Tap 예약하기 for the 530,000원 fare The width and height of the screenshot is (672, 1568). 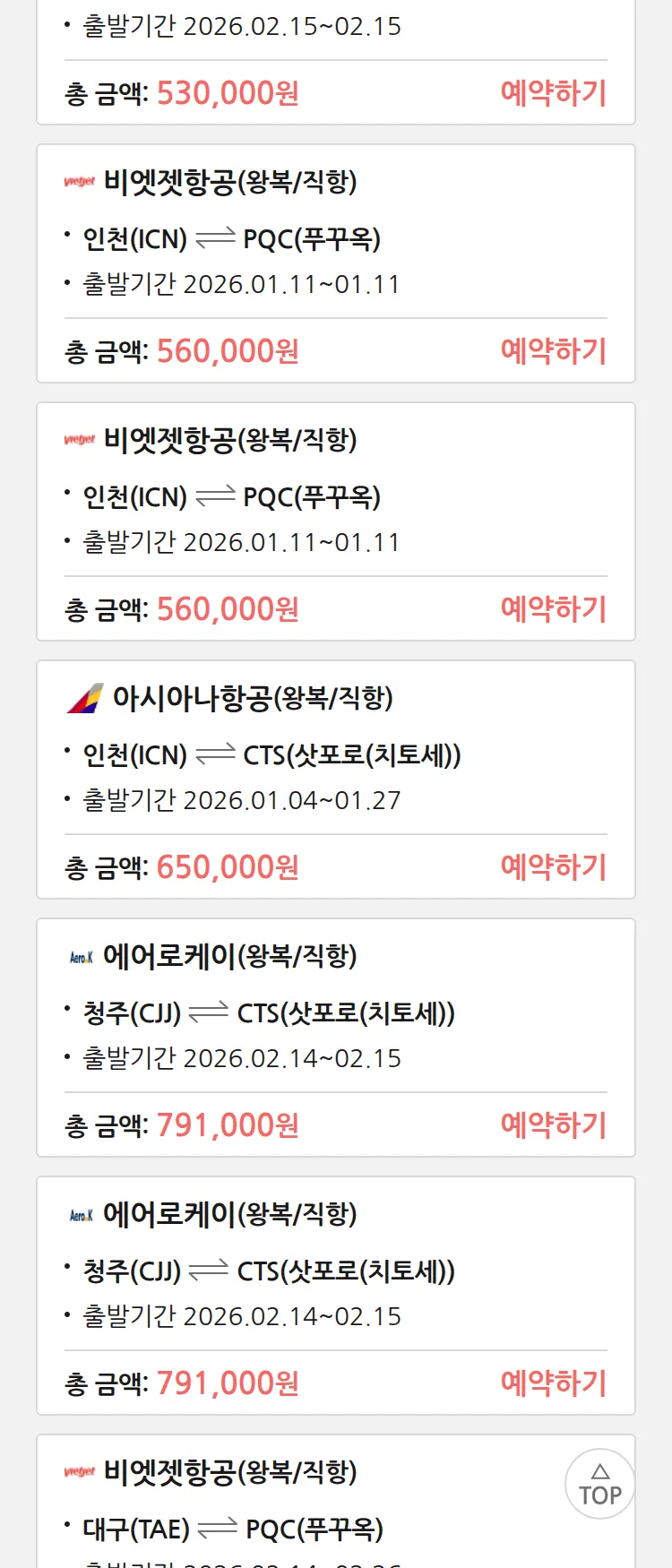coord(553,93)
